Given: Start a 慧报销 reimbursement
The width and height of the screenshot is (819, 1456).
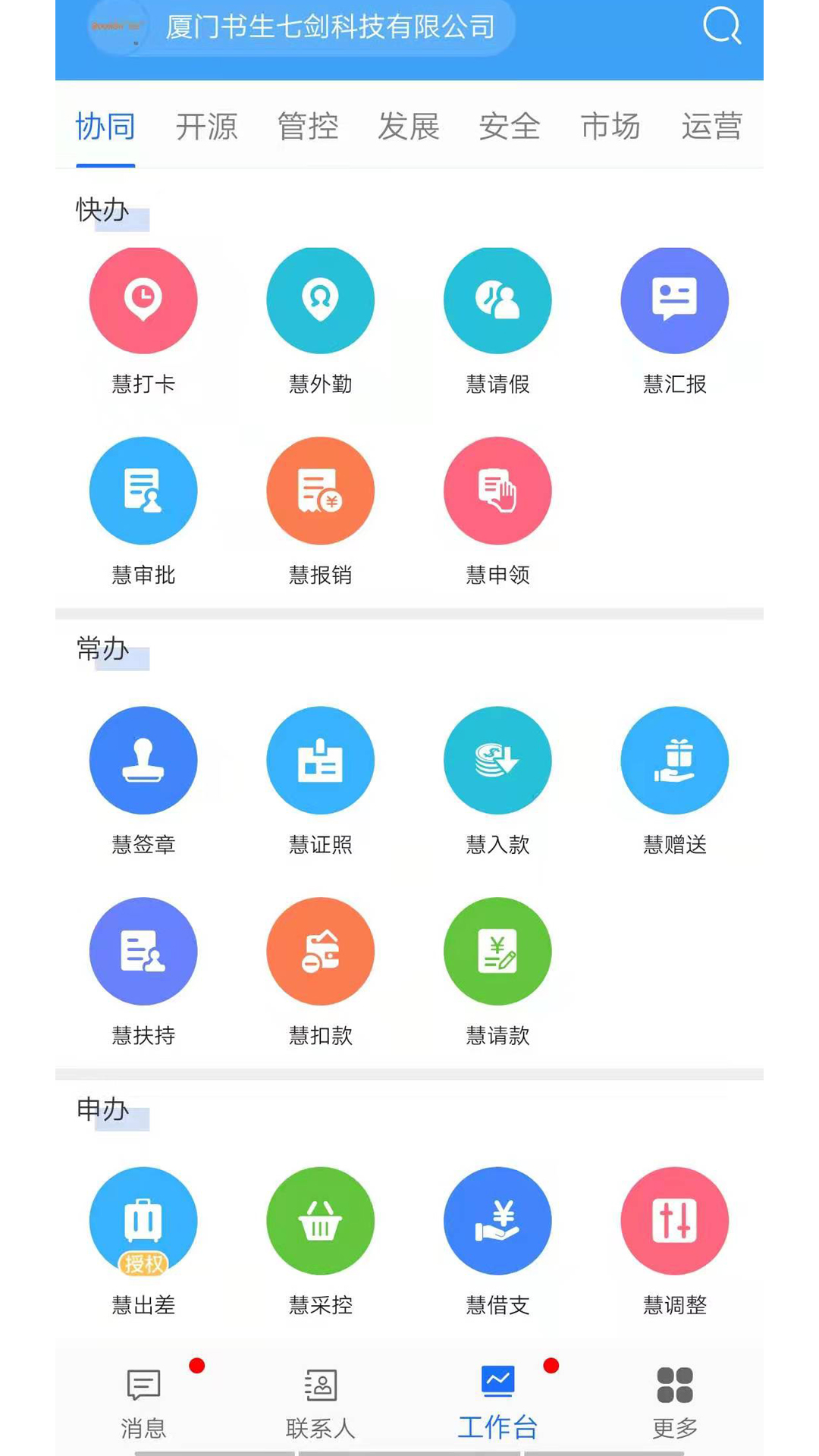Looking at the screenshot, I should (320, 491).
